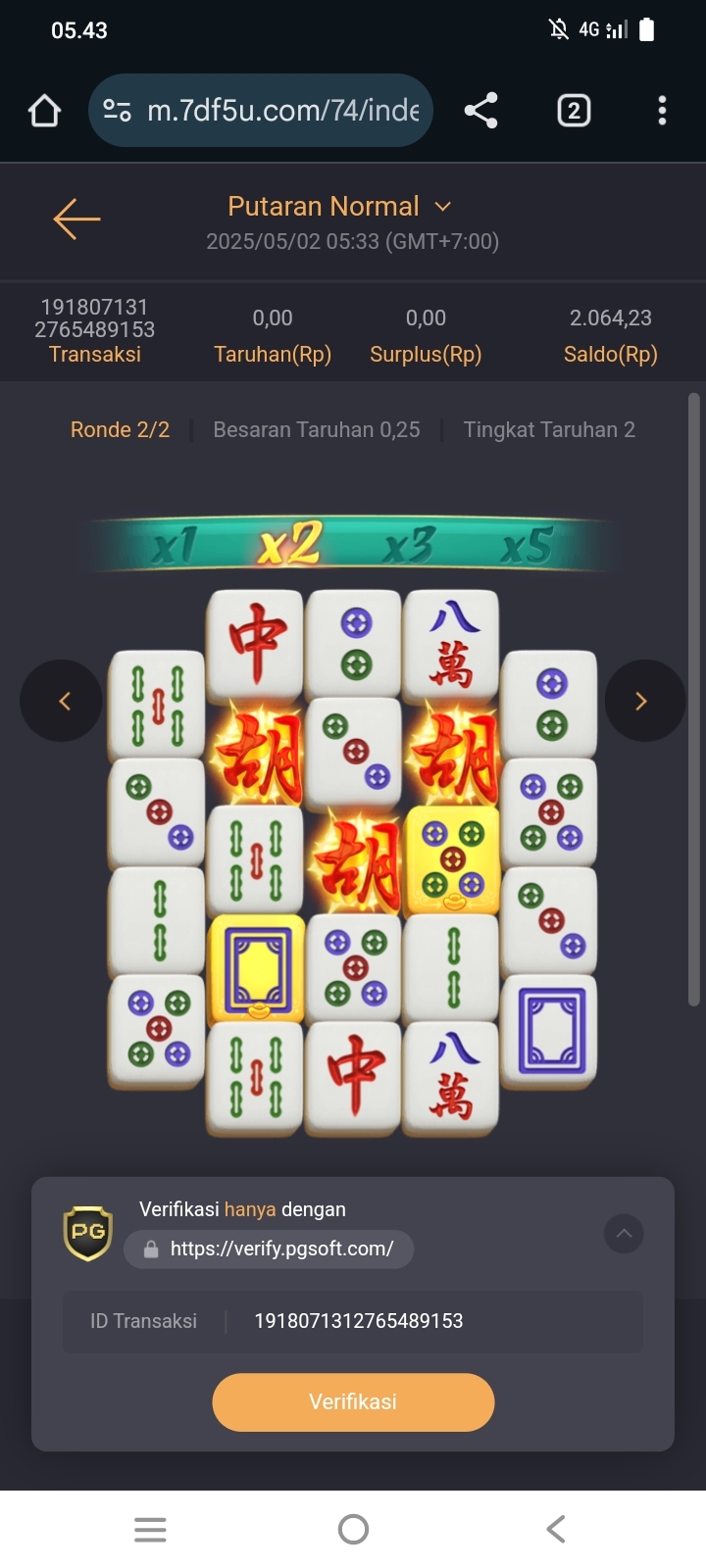
Task: Go back with the orange arrow
Action: click(x=76, y=219)
